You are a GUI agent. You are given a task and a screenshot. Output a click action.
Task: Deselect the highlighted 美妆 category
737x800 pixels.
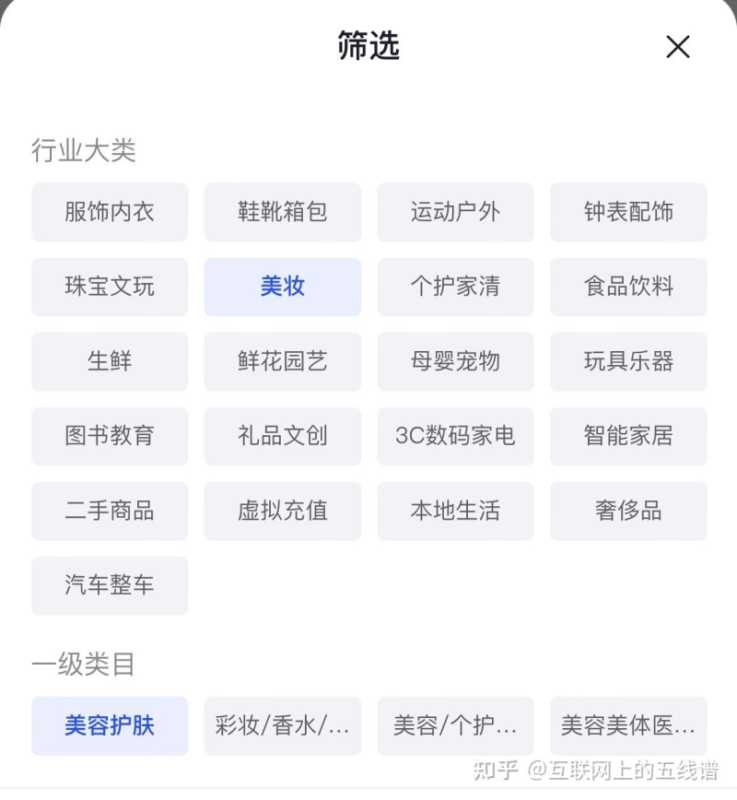(x=282, y=287)
